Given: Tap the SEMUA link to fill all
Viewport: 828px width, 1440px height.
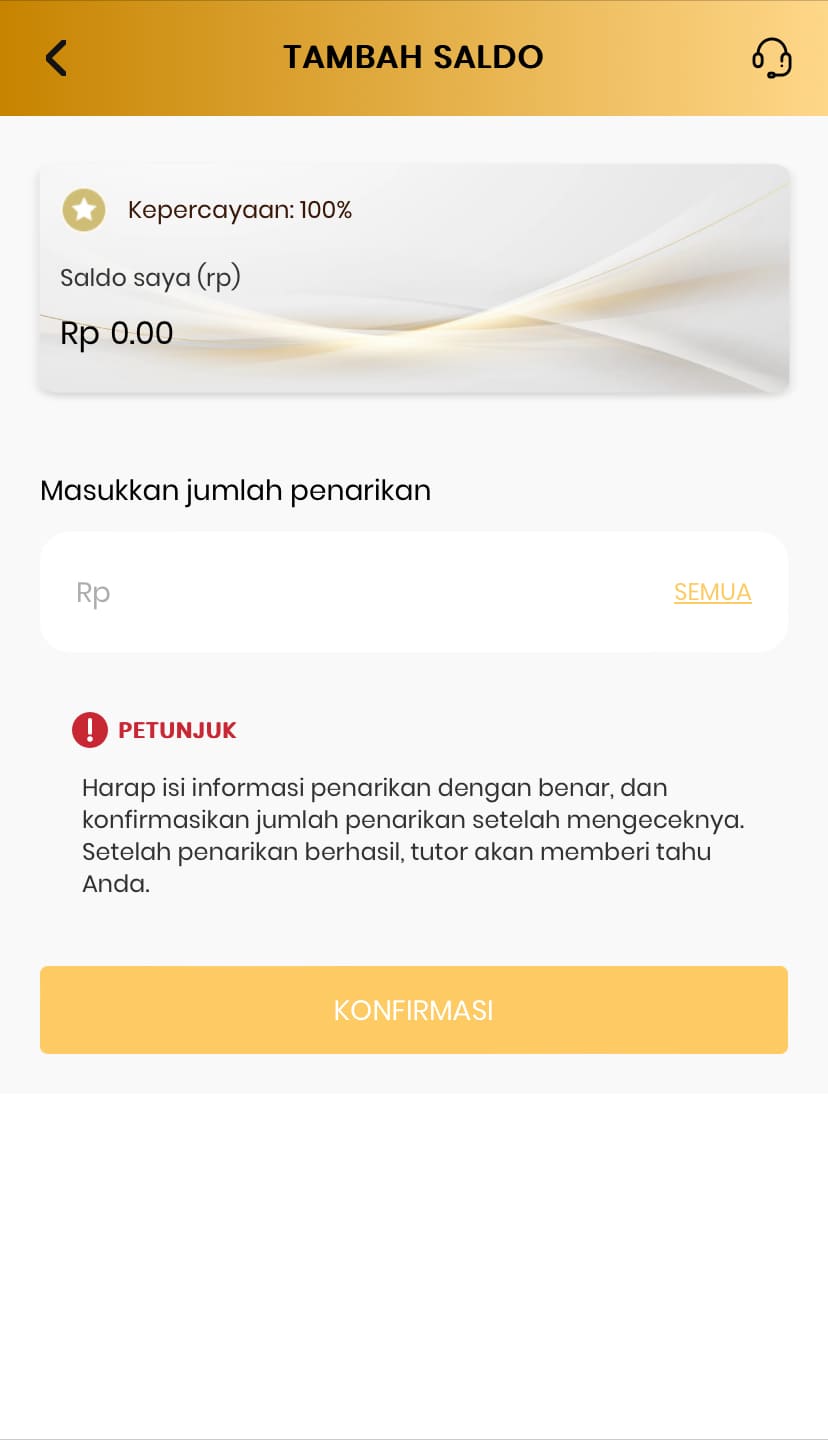Looking at the screenshot, I should pyautogui.click(x=712, y=592).
